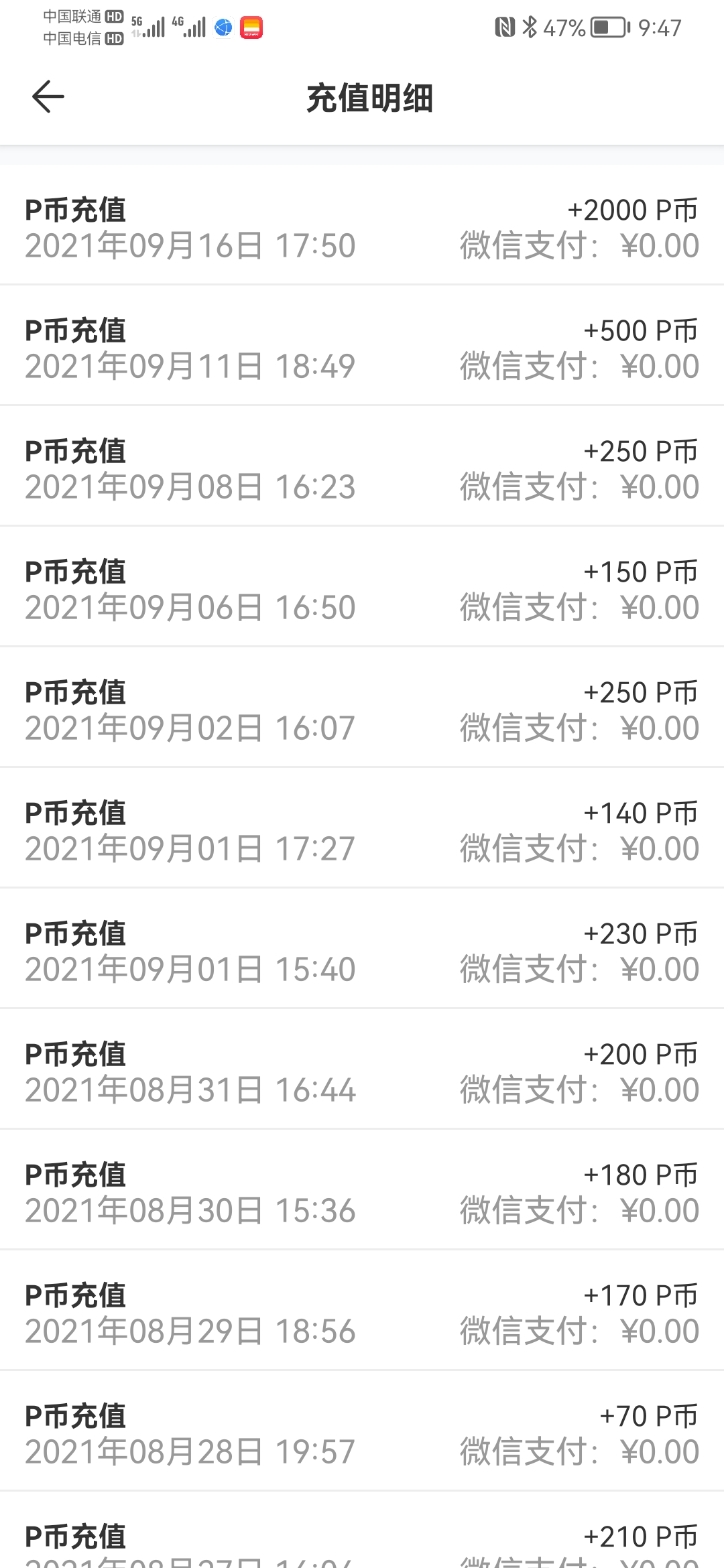This screenshot has height=1568, width=724.
Task: Open the 08月31日 +200 P币 record
Action: [x=362, y=1069]
